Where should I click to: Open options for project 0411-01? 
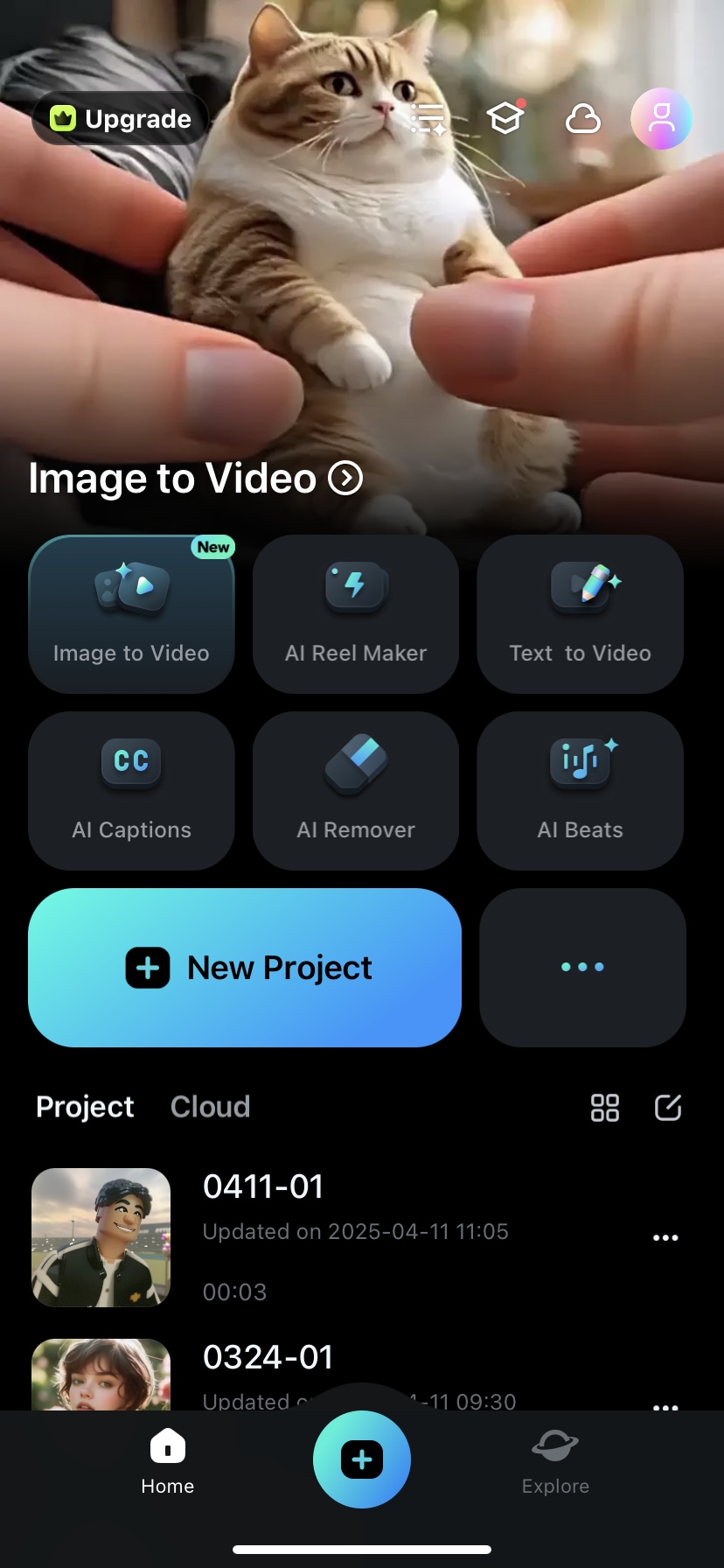coord(665,1238)
